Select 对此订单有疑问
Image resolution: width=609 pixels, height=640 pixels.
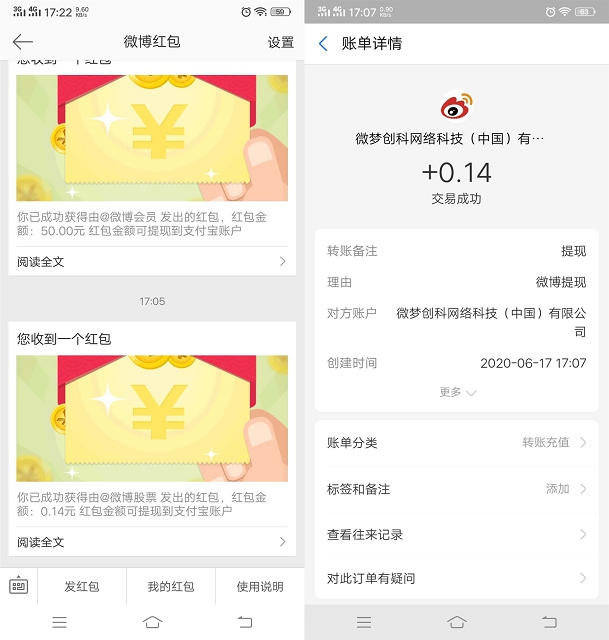tap(457, 578)
